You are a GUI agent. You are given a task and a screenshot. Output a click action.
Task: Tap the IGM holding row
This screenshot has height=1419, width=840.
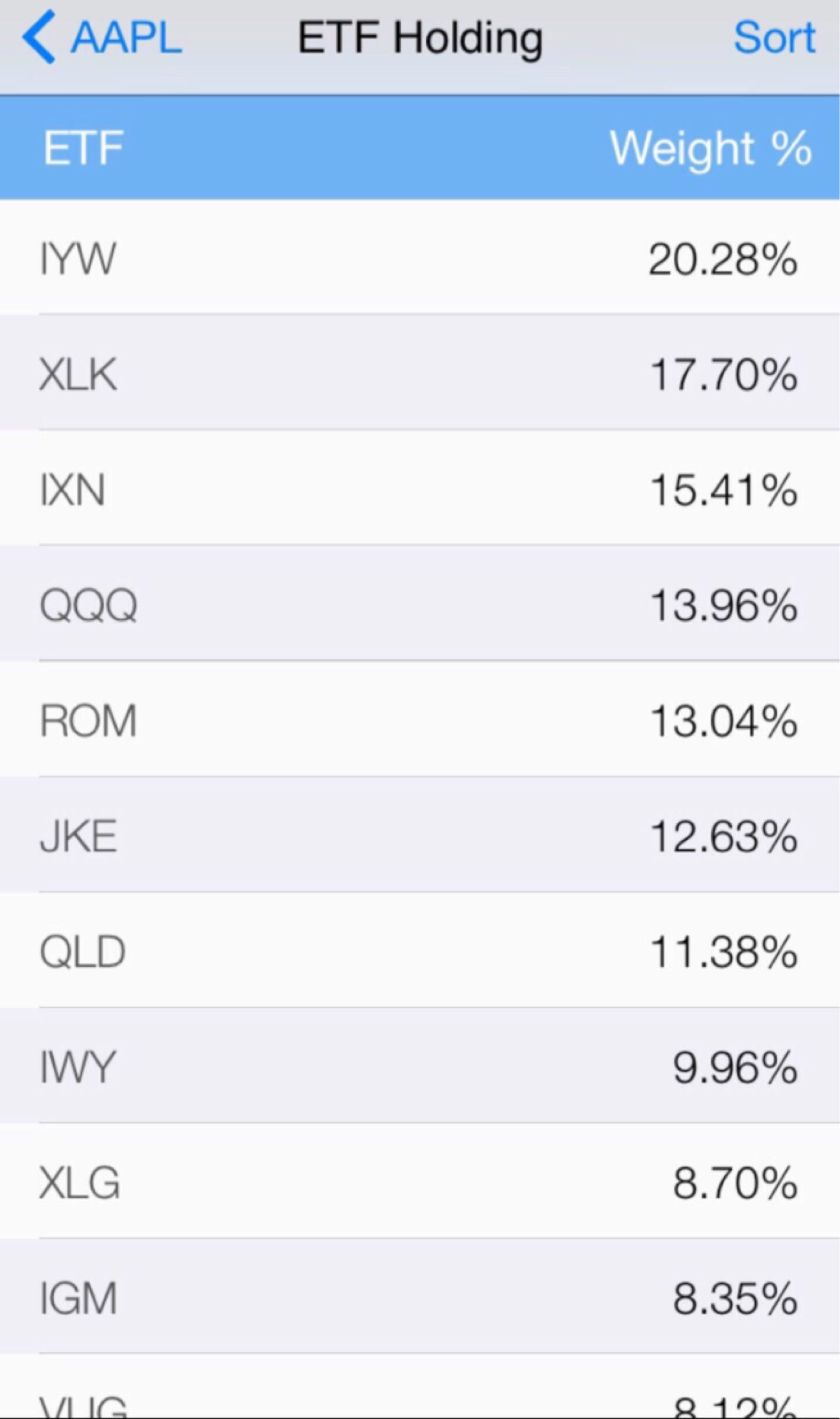coord(420,1297)
